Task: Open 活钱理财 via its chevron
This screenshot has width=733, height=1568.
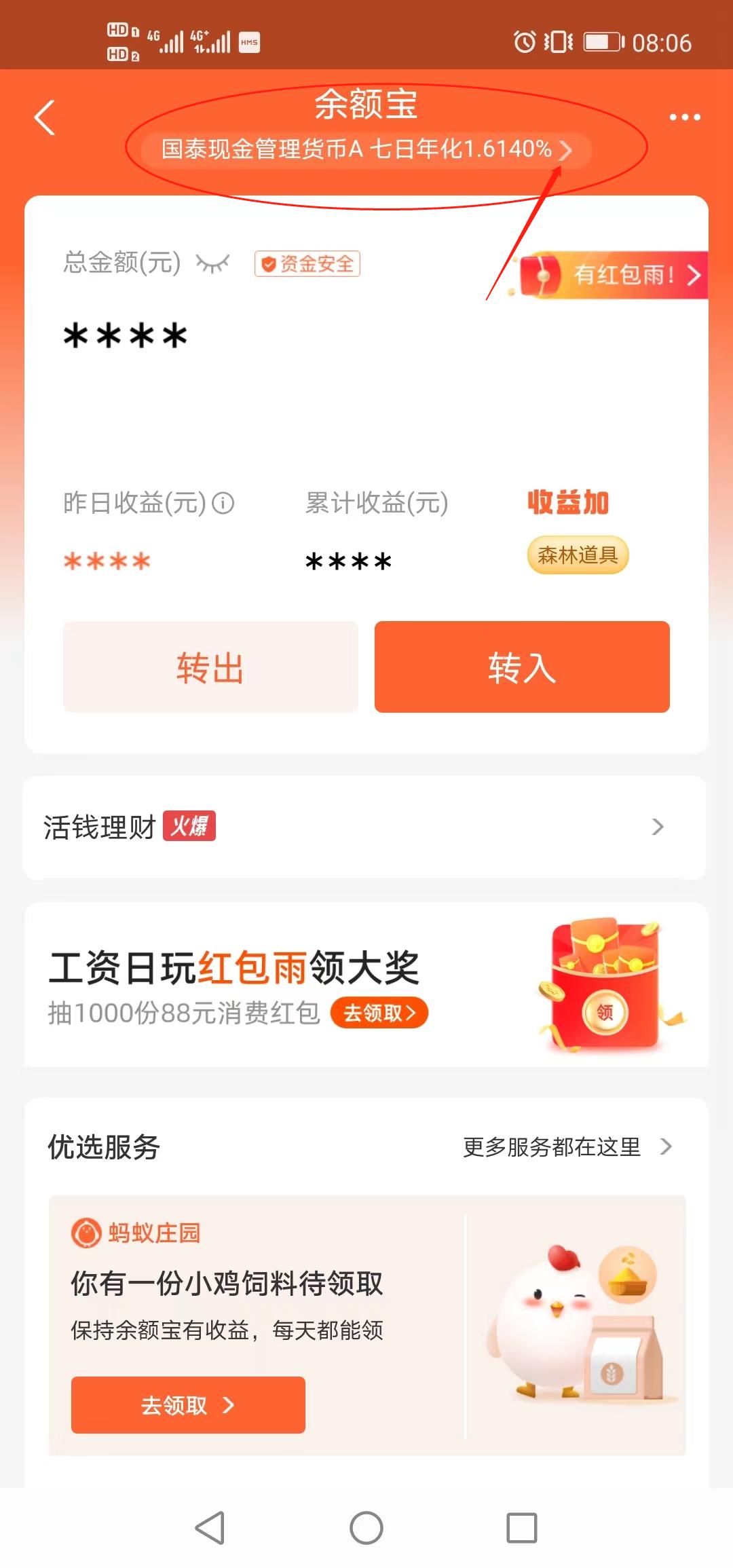Action: coord(656,827)
